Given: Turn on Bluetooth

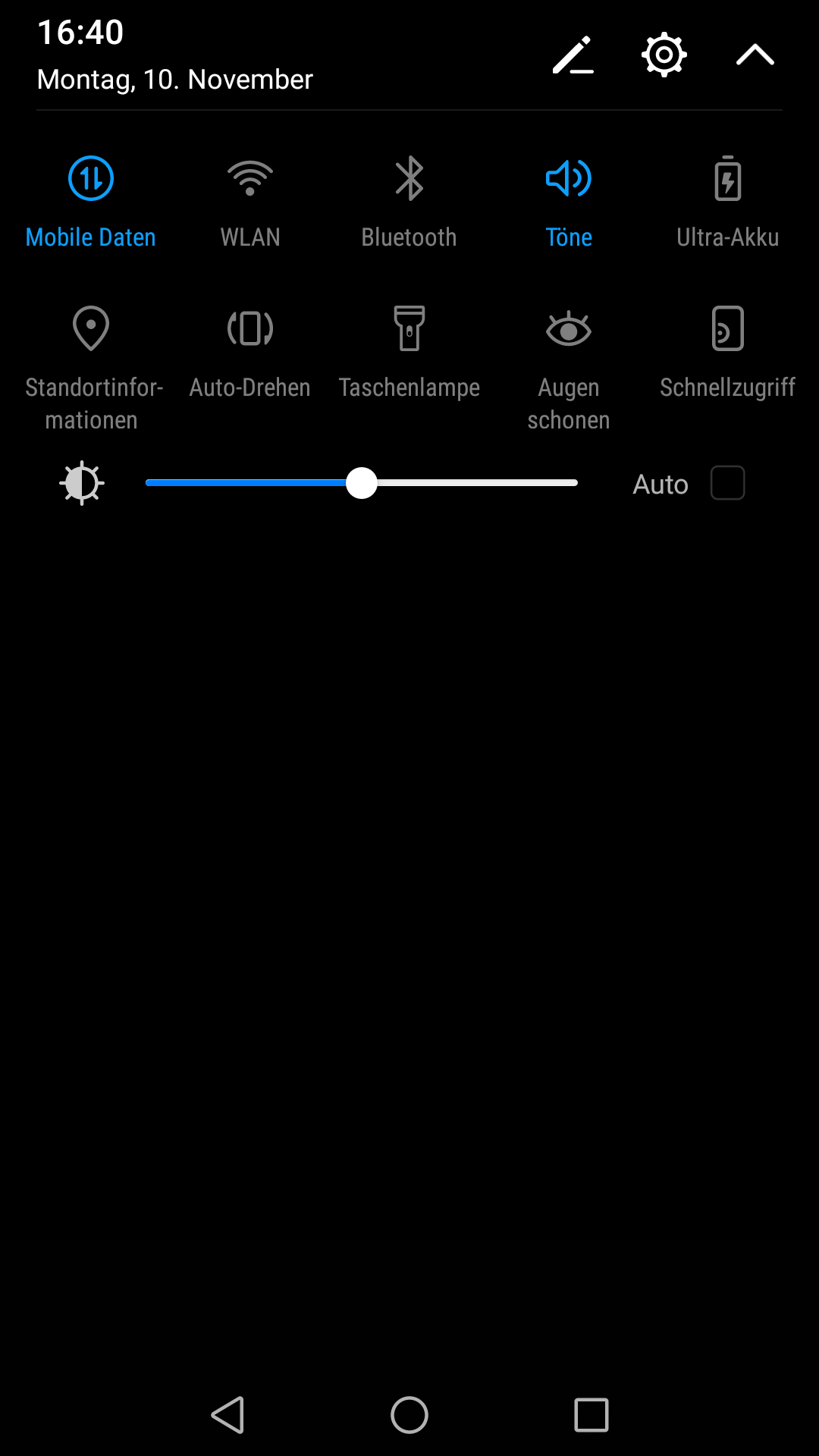Looking at the screenshot, I should (409, 199).
